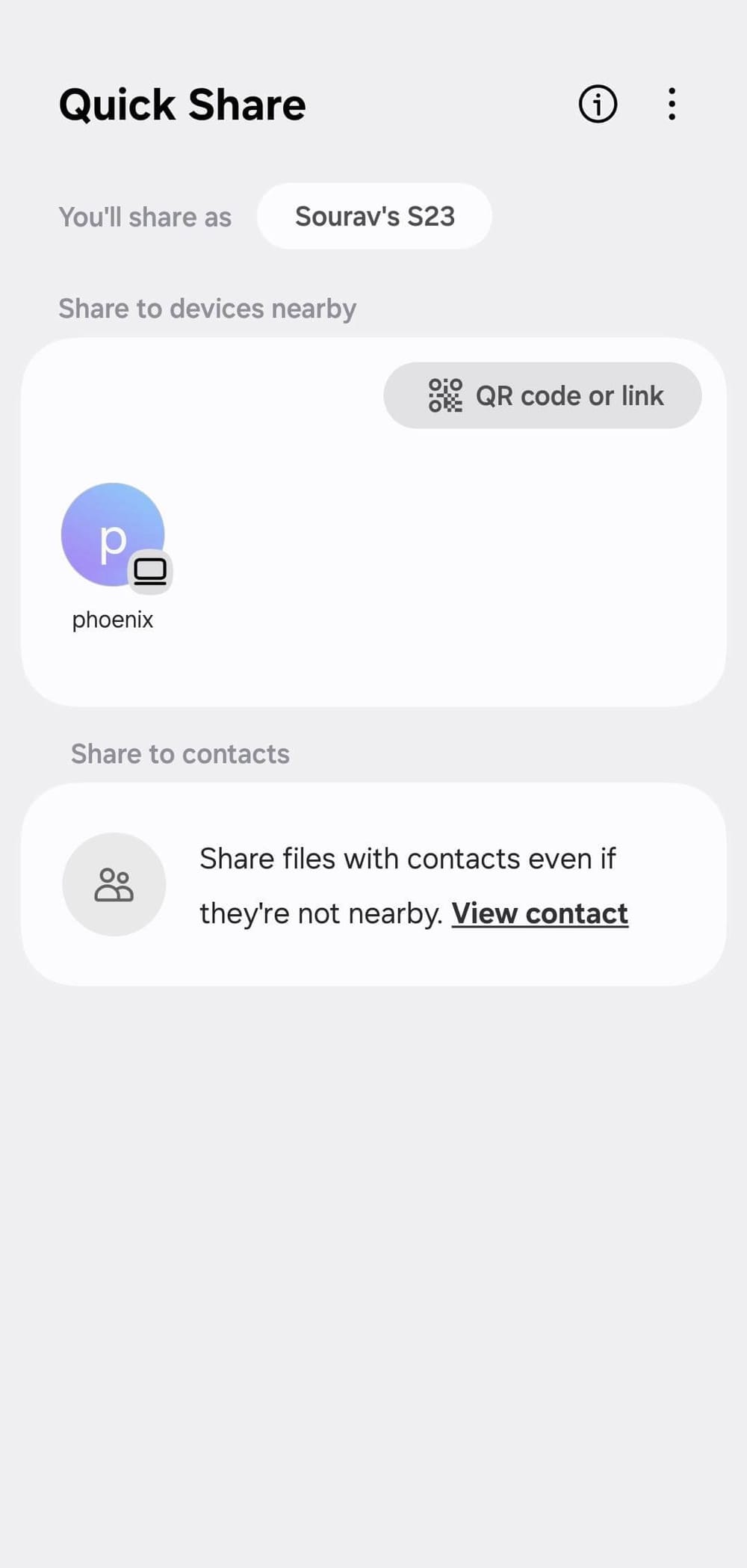The image size is (747, 1568).
Task: Select the phoenix device avatar
Action: click(x=112, y=534)
